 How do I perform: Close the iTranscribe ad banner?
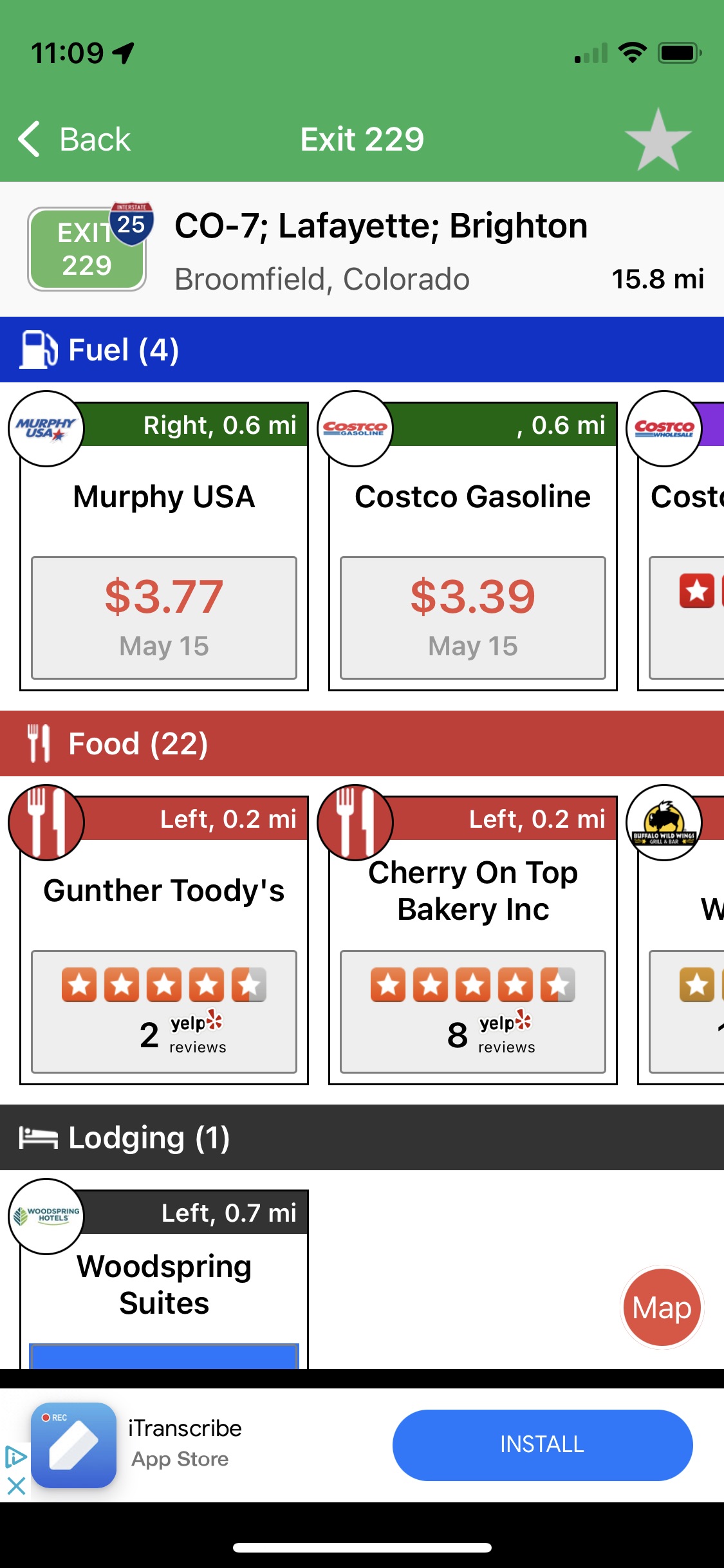click(x=16, y=1486)
